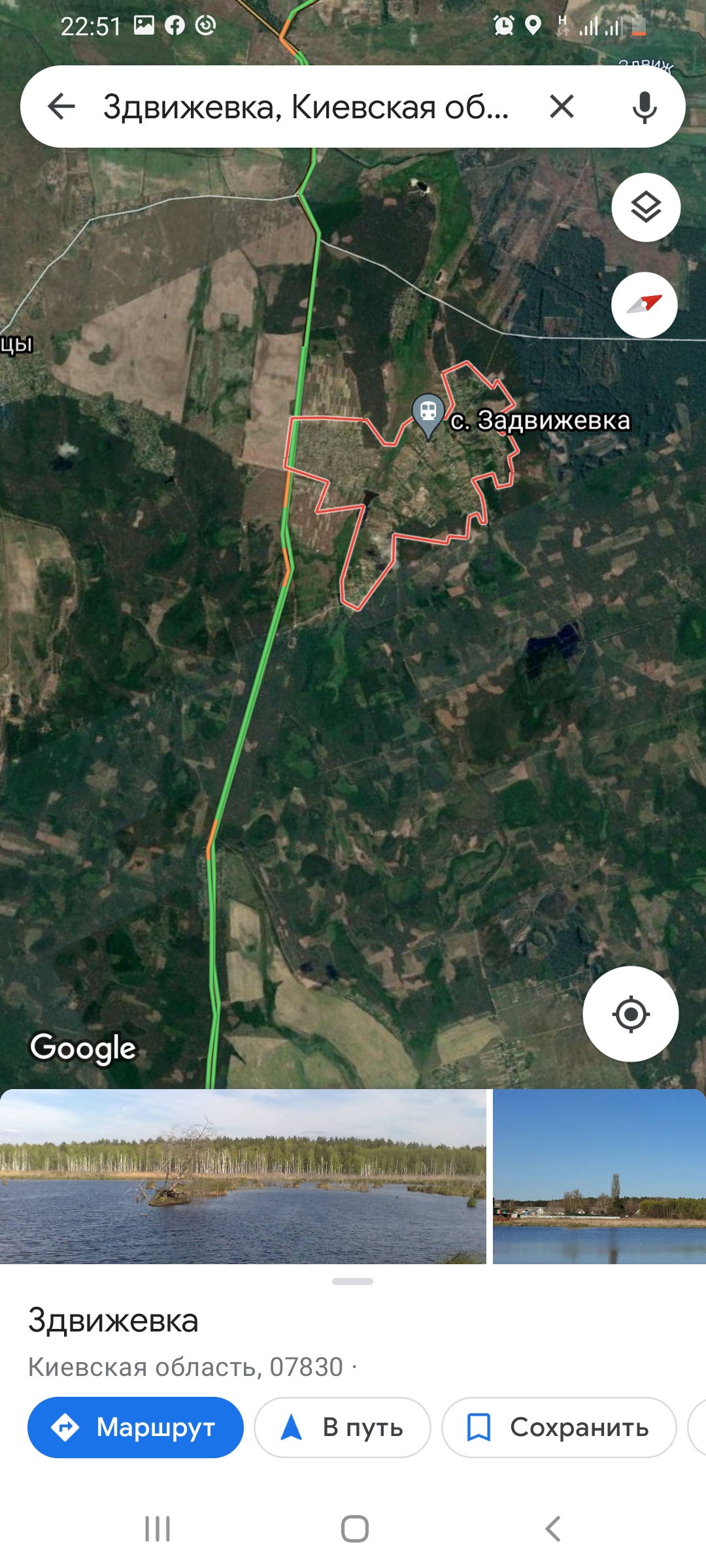Screen dimensions: 706x1568
Task: Tap the Здвижевка search field
Action: (306, 107)
